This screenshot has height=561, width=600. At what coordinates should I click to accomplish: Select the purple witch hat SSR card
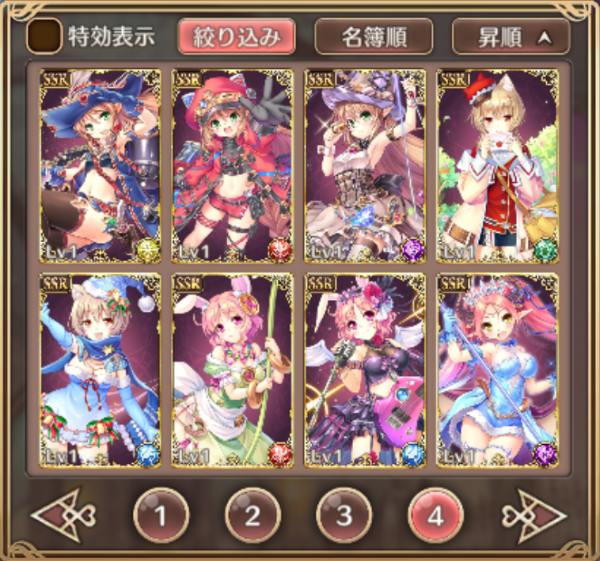(x=366, y=165)
